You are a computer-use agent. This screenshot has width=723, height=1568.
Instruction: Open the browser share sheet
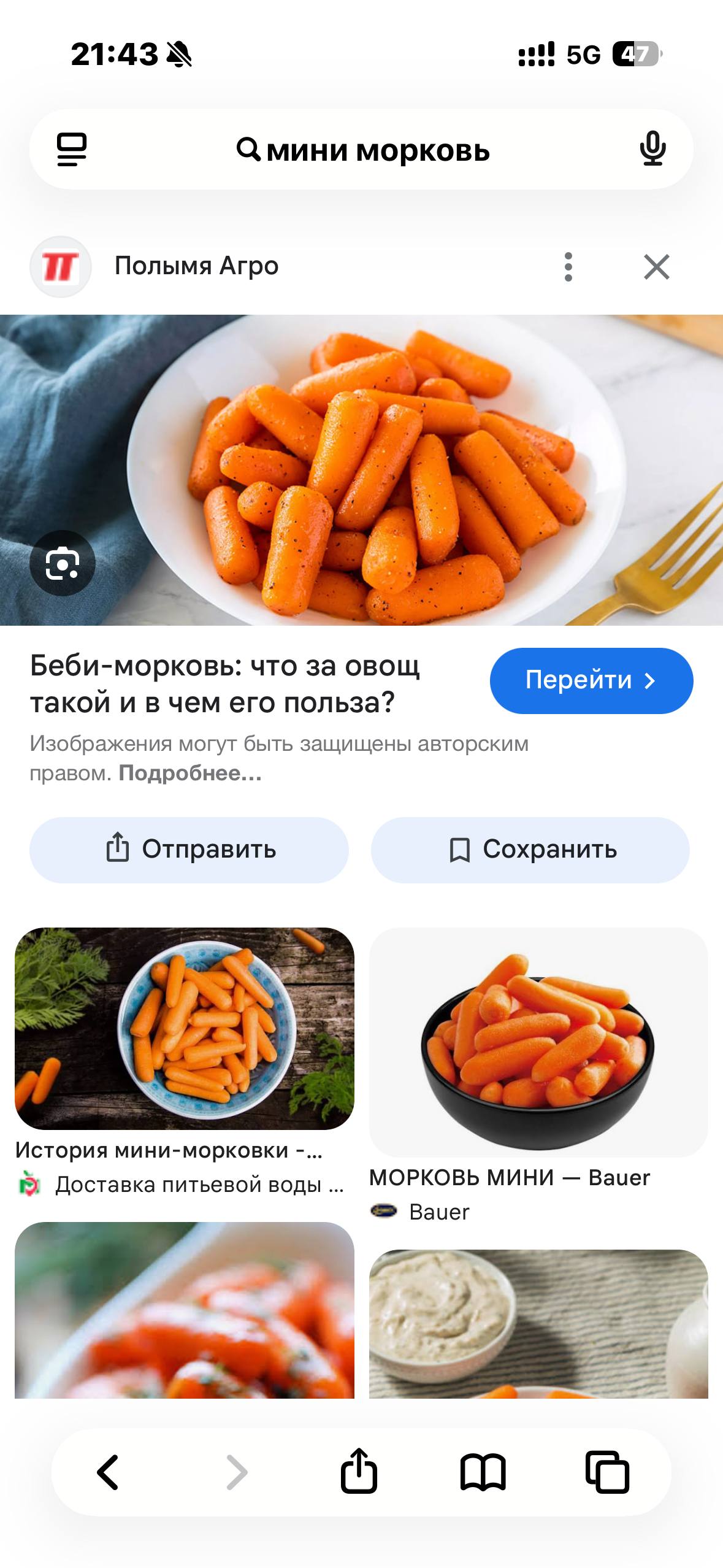359,1471
